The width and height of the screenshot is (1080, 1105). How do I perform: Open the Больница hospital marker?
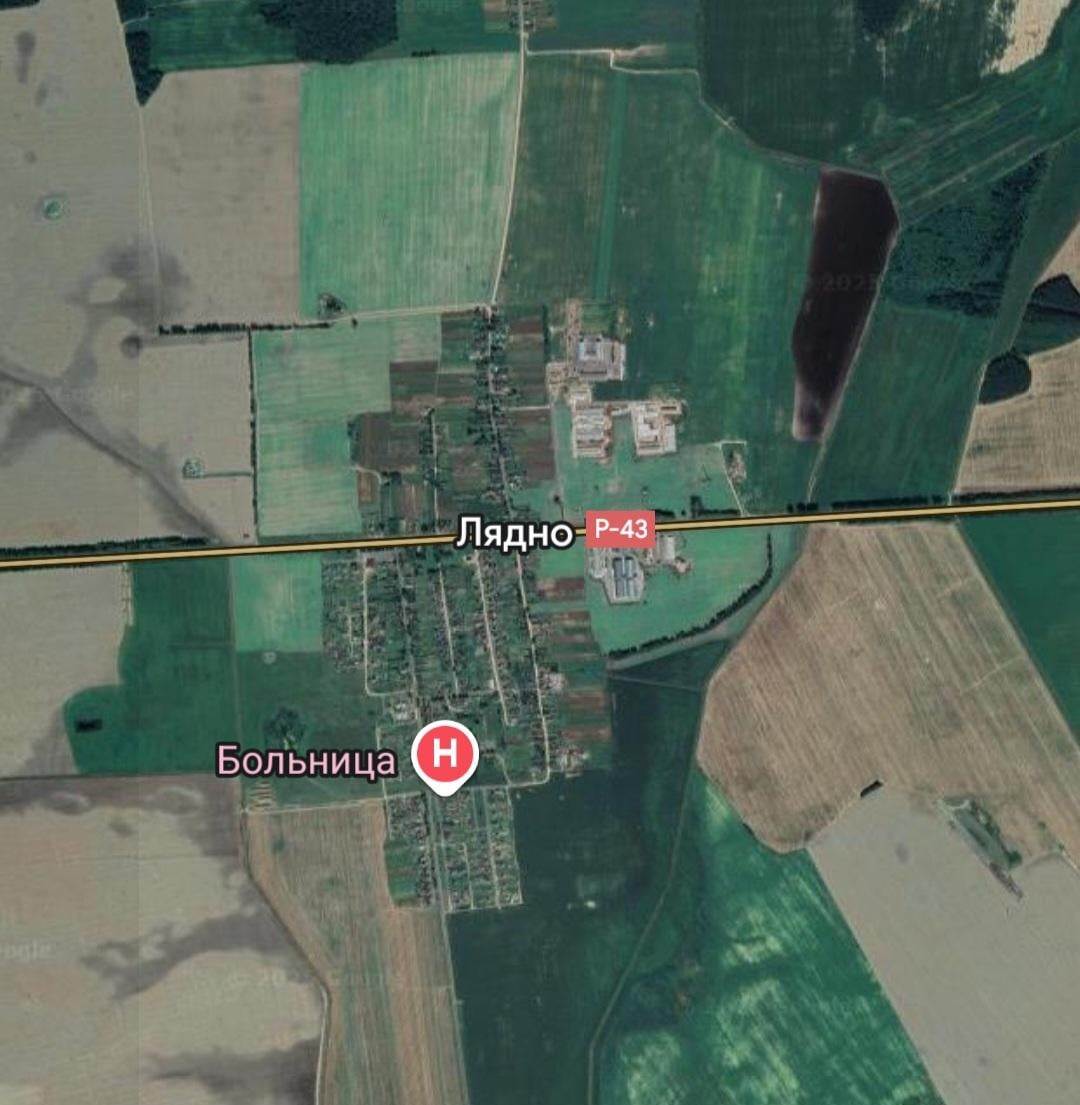click(447, 752)
